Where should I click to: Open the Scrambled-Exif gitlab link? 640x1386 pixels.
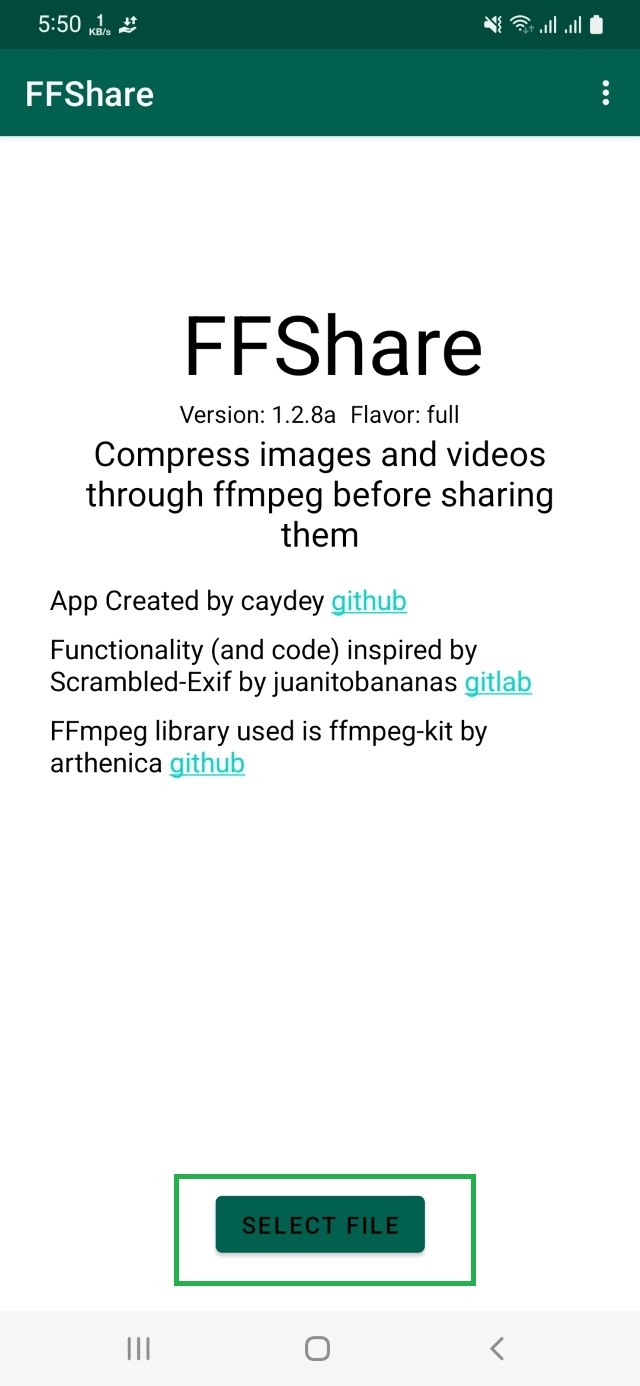[x=498, y=683]
